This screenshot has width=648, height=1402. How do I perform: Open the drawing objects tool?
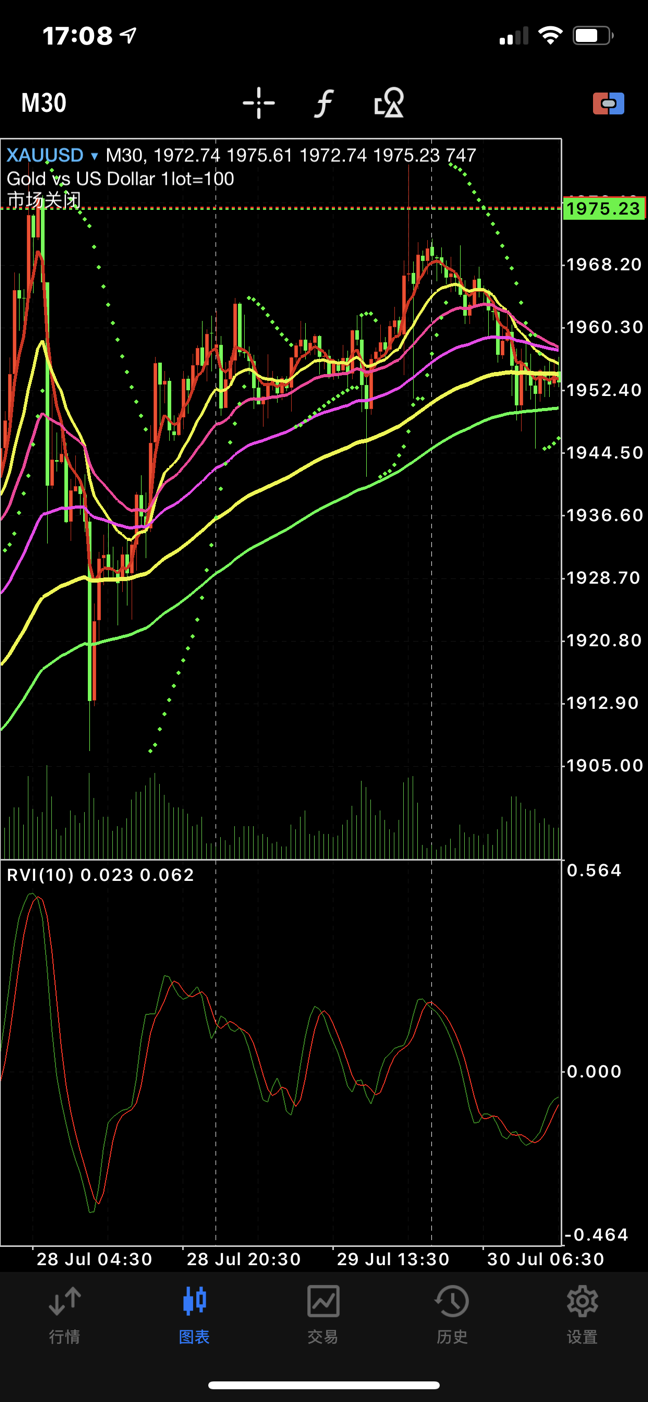click(x=388, y=103)
